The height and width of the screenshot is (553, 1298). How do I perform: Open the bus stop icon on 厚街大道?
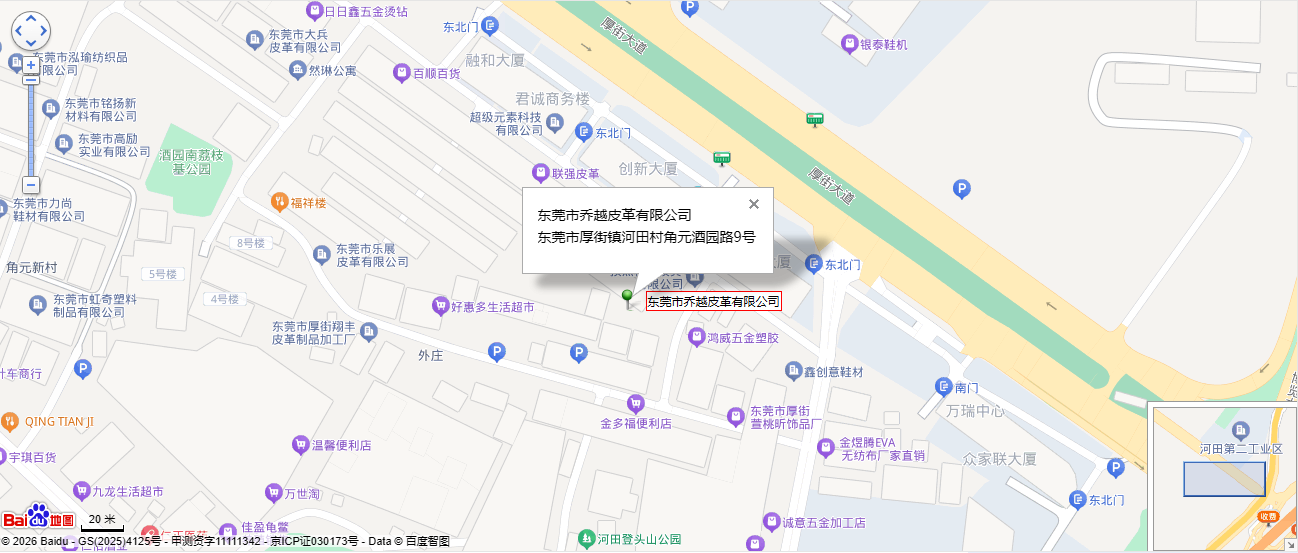coord(815,120)
